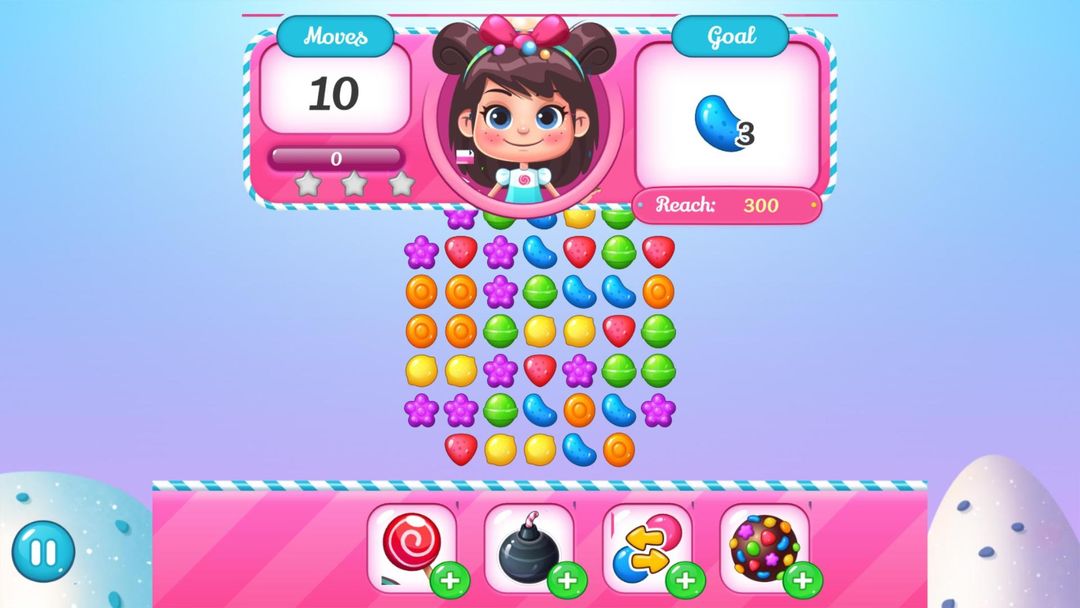The width and height of the screenshot is (1080, 608).
Task: Pause the game
Action: pos(43,551)
